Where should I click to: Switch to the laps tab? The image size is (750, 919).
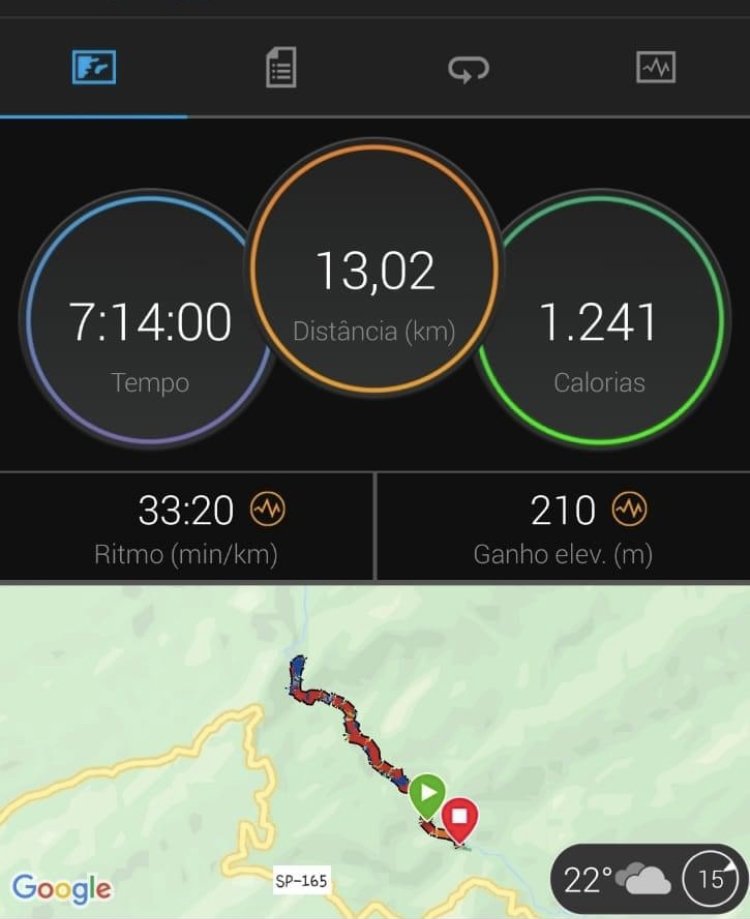point(468,69)
